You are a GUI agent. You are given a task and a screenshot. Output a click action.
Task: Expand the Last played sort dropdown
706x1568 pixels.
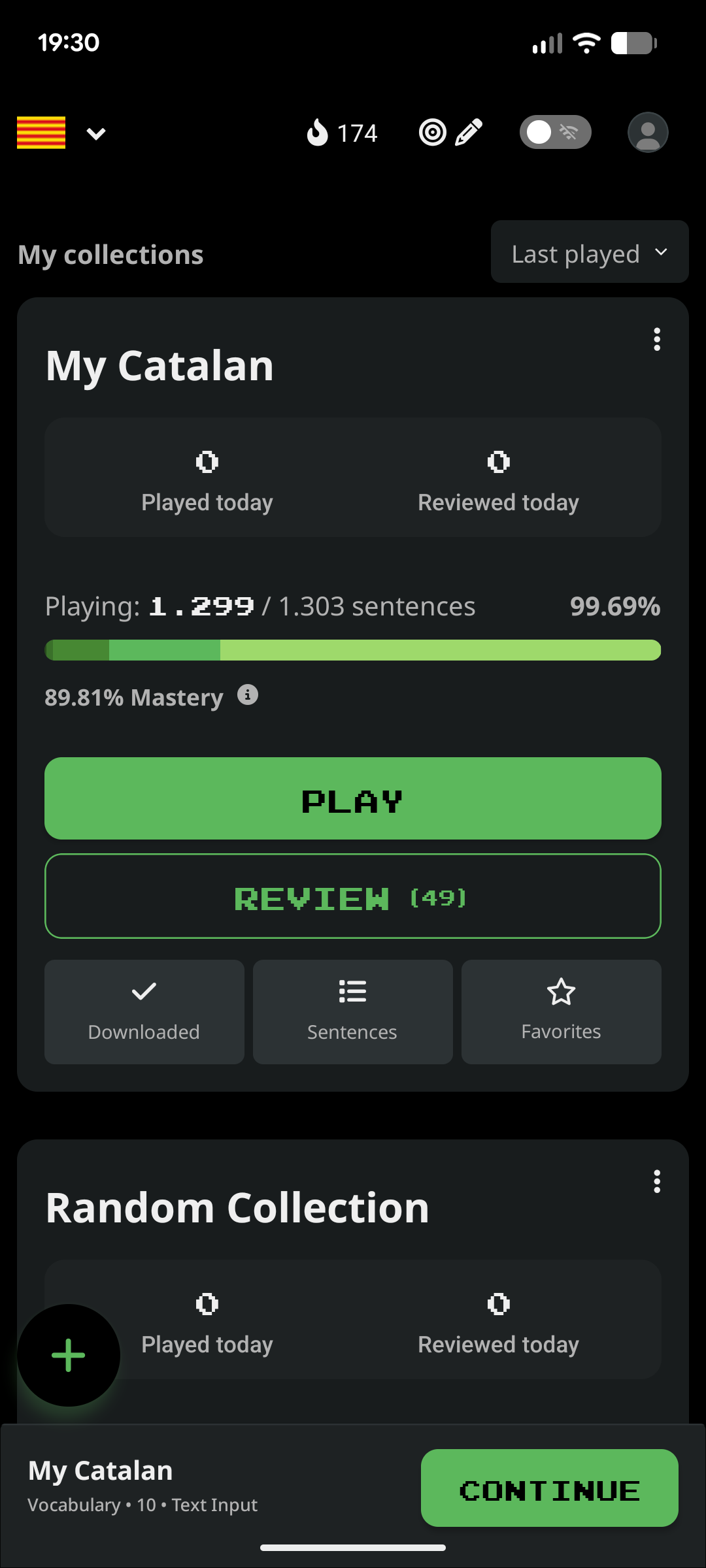point(589,252)
